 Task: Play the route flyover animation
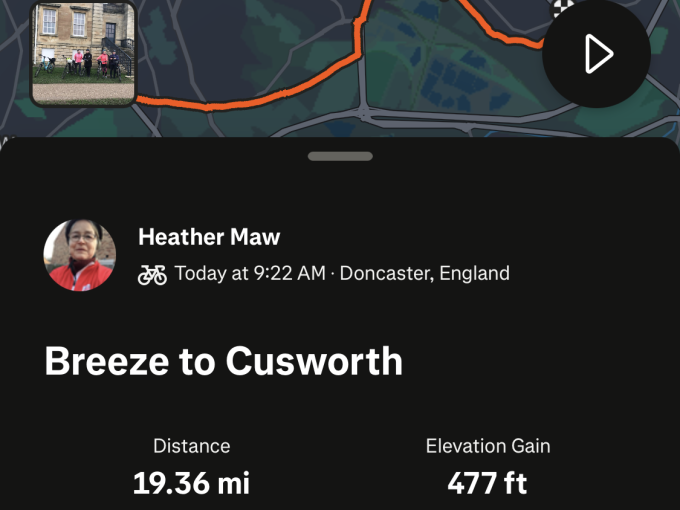tap(597, 54)
